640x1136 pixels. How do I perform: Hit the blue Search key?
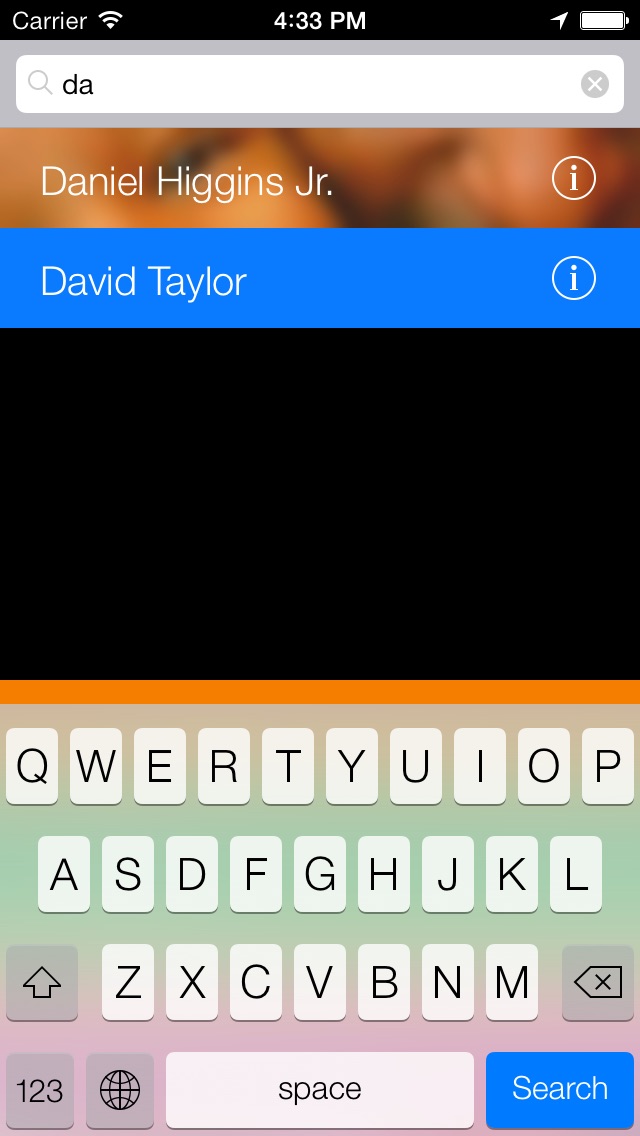[x=560, y=1089]
